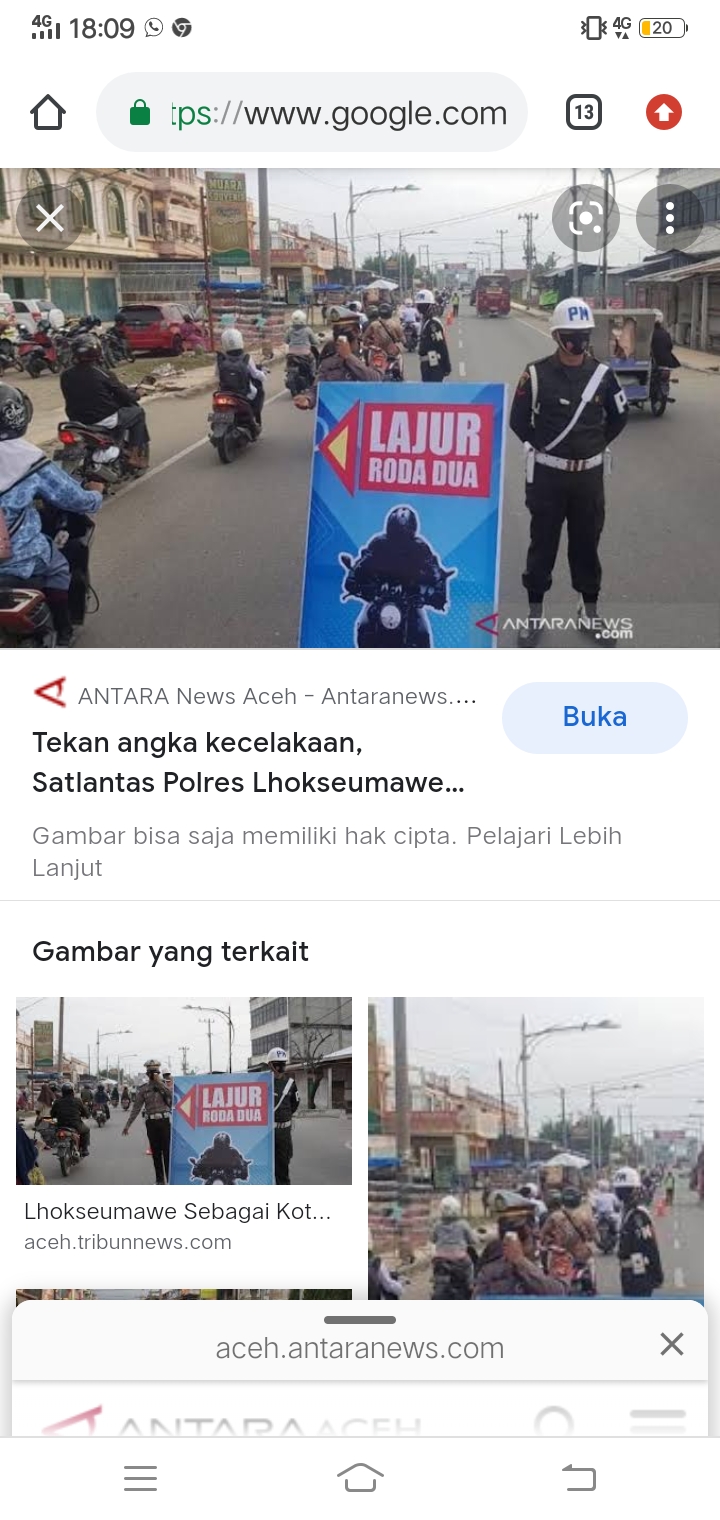Close the image viewer with the X

50,218
